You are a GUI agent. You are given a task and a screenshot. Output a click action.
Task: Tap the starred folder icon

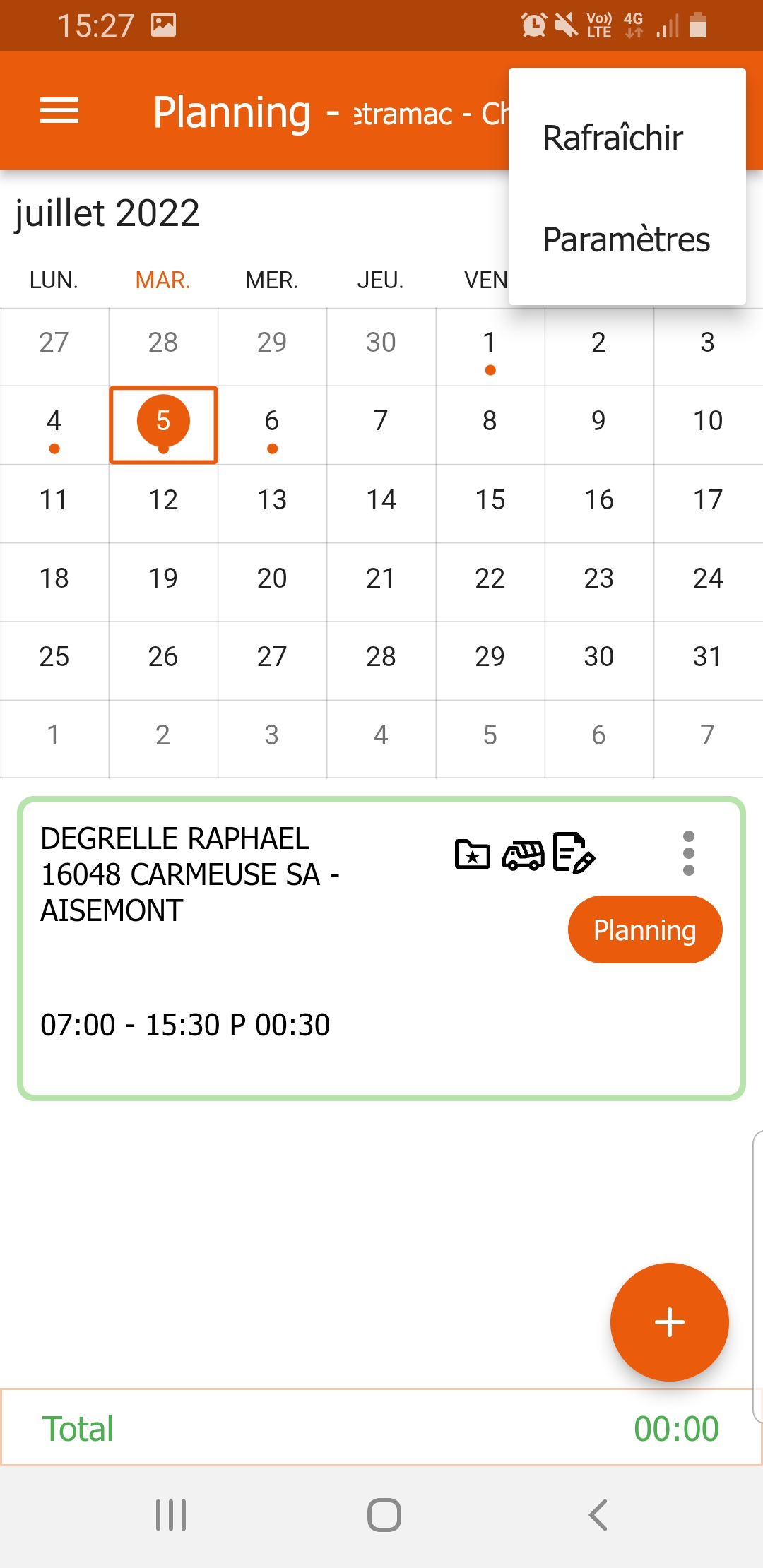coord(473,854)
